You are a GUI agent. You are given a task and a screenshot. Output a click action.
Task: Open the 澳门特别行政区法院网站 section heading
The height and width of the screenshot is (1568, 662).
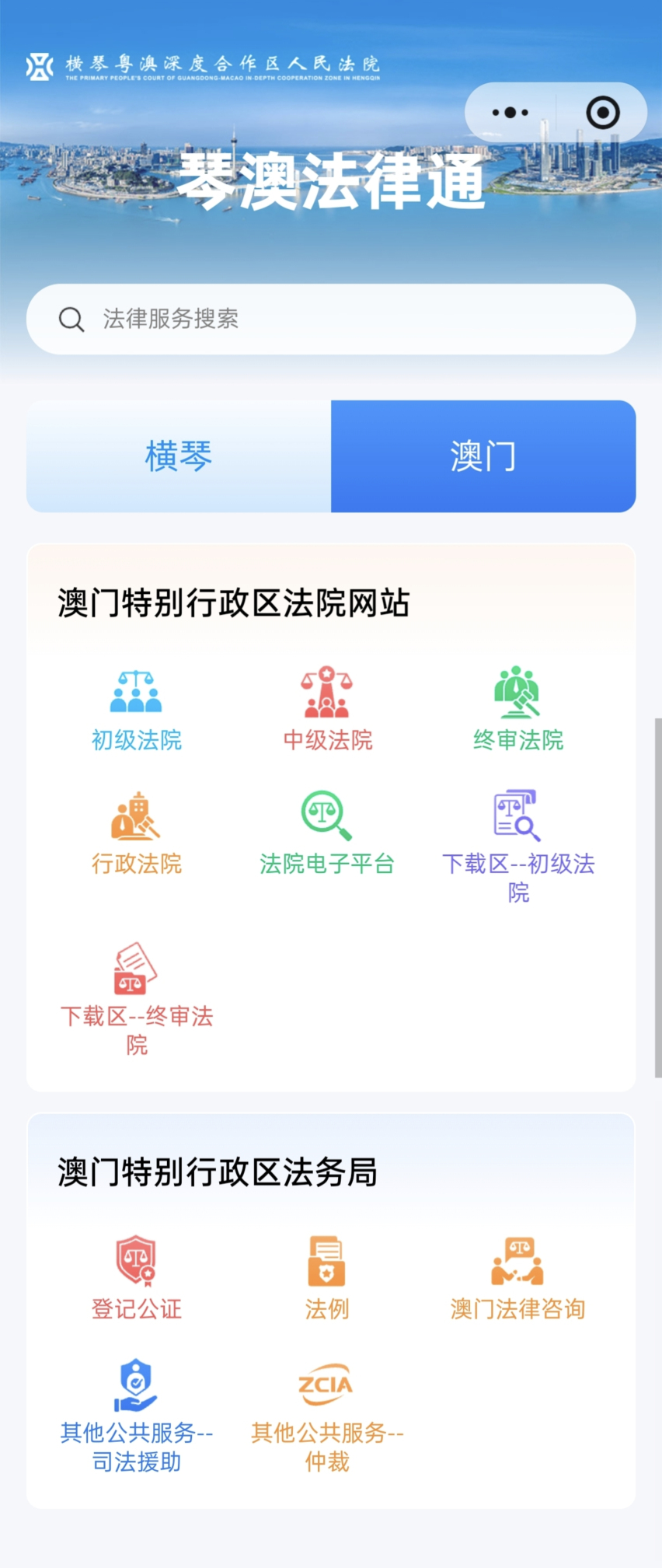234,602
